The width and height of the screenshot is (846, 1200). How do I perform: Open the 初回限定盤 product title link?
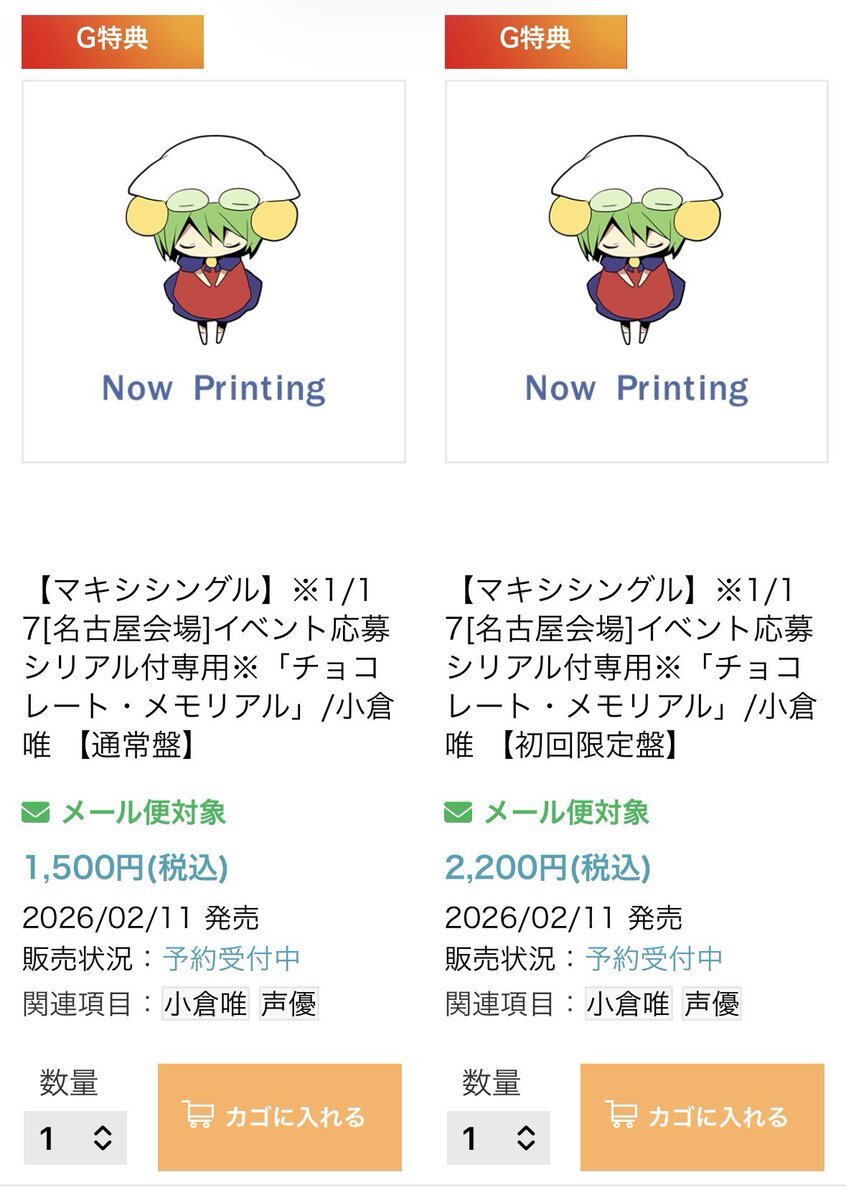[x=631, y=666]
